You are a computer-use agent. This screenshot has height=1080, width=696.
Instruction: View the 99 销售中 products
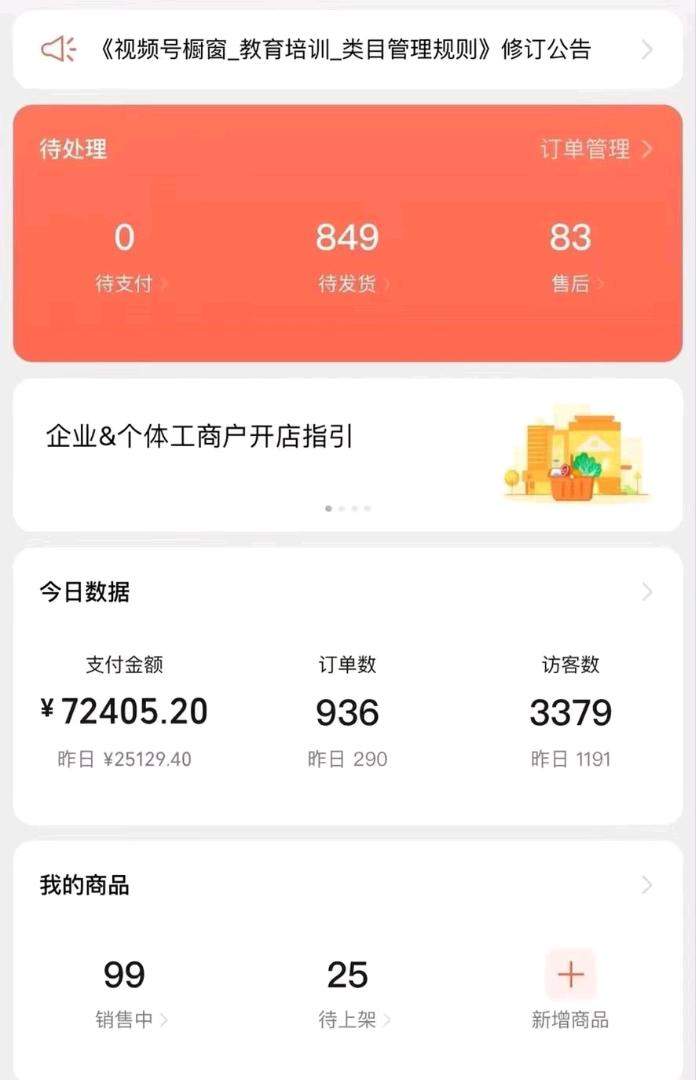(x=126, y=992)
